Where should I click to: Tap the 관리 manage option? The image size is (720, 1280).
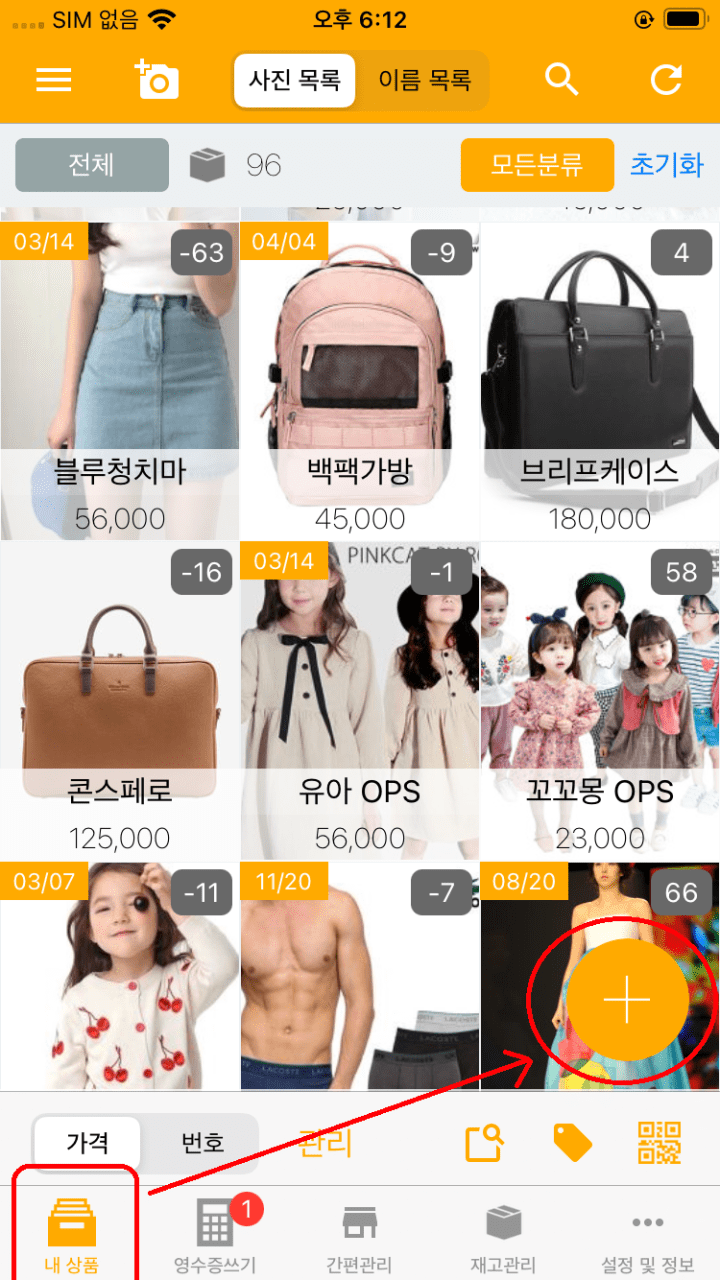point(326,1142)
